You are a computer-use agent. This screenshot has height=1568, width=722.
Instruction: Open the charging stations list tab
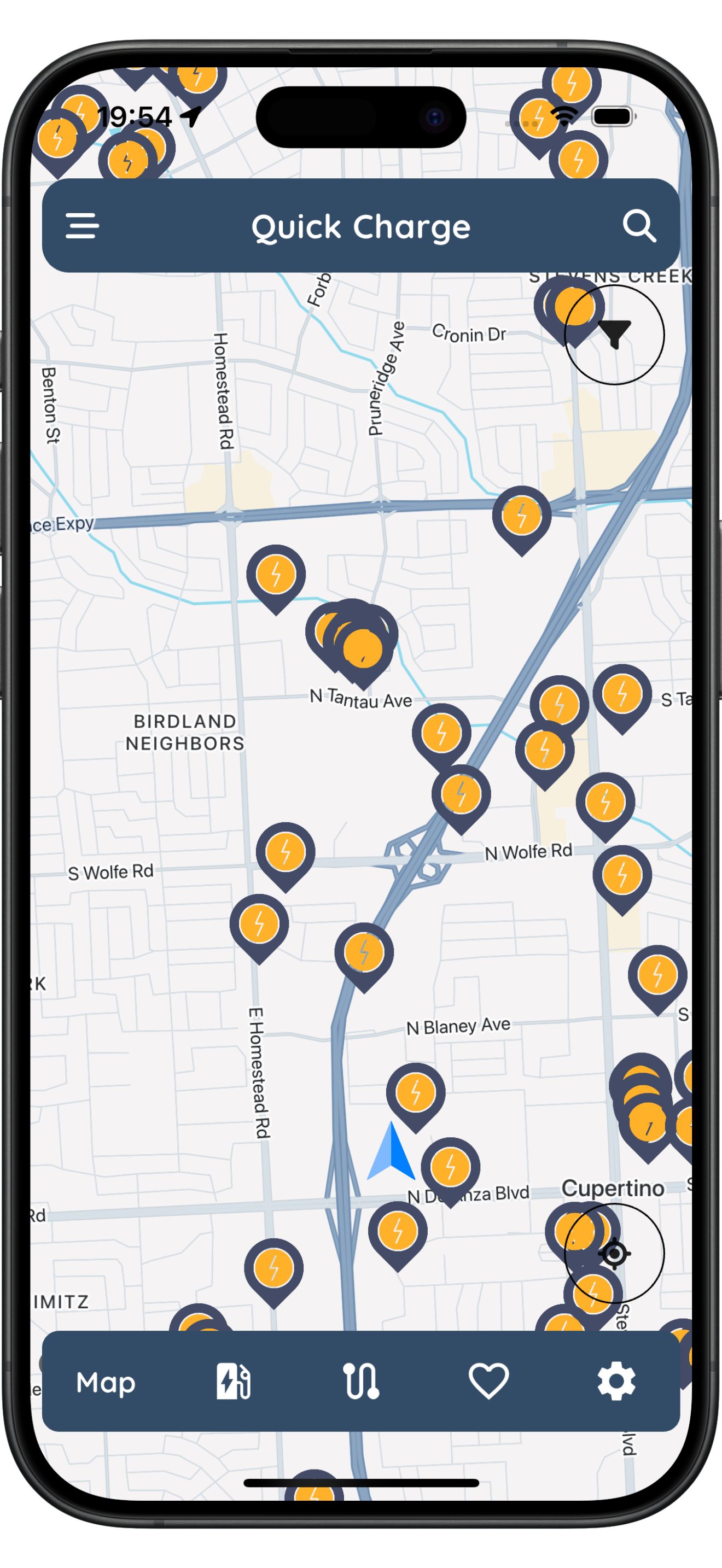pyautogui.click(x=233, y=1382)
